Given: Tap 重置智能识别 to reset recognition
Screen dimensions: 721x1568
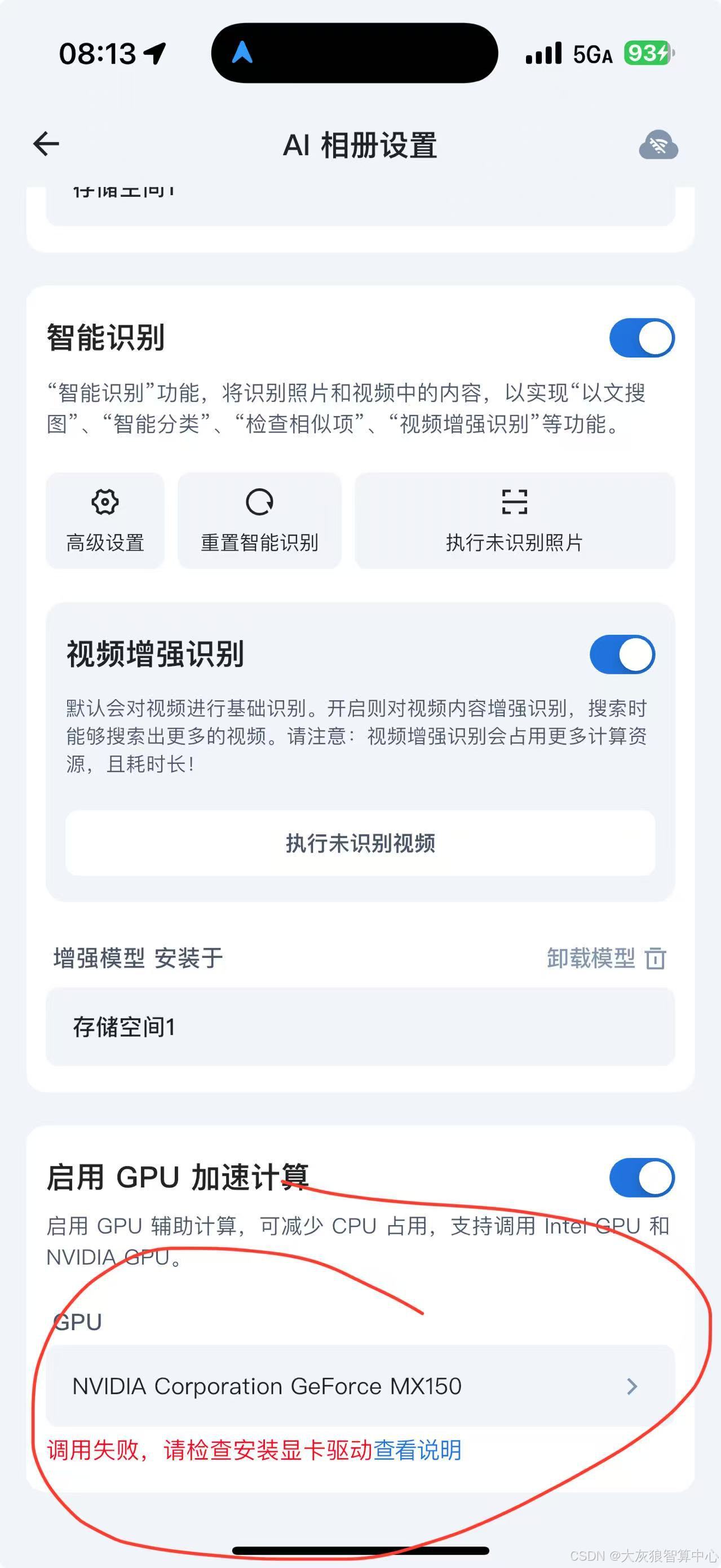Looking at the screenshot, I should click(260, 520).
